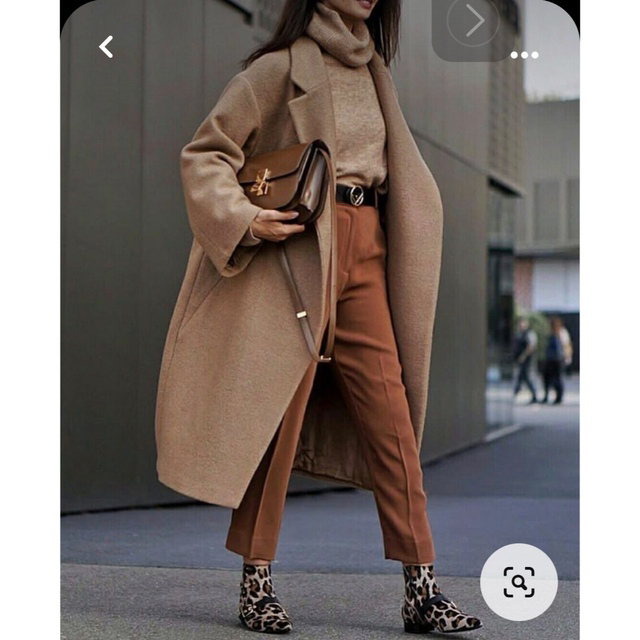Image resolution: width=640 pixels, height=640 pixels.
Task: Start visual search with the lens button
Action: tap(518, 582)
